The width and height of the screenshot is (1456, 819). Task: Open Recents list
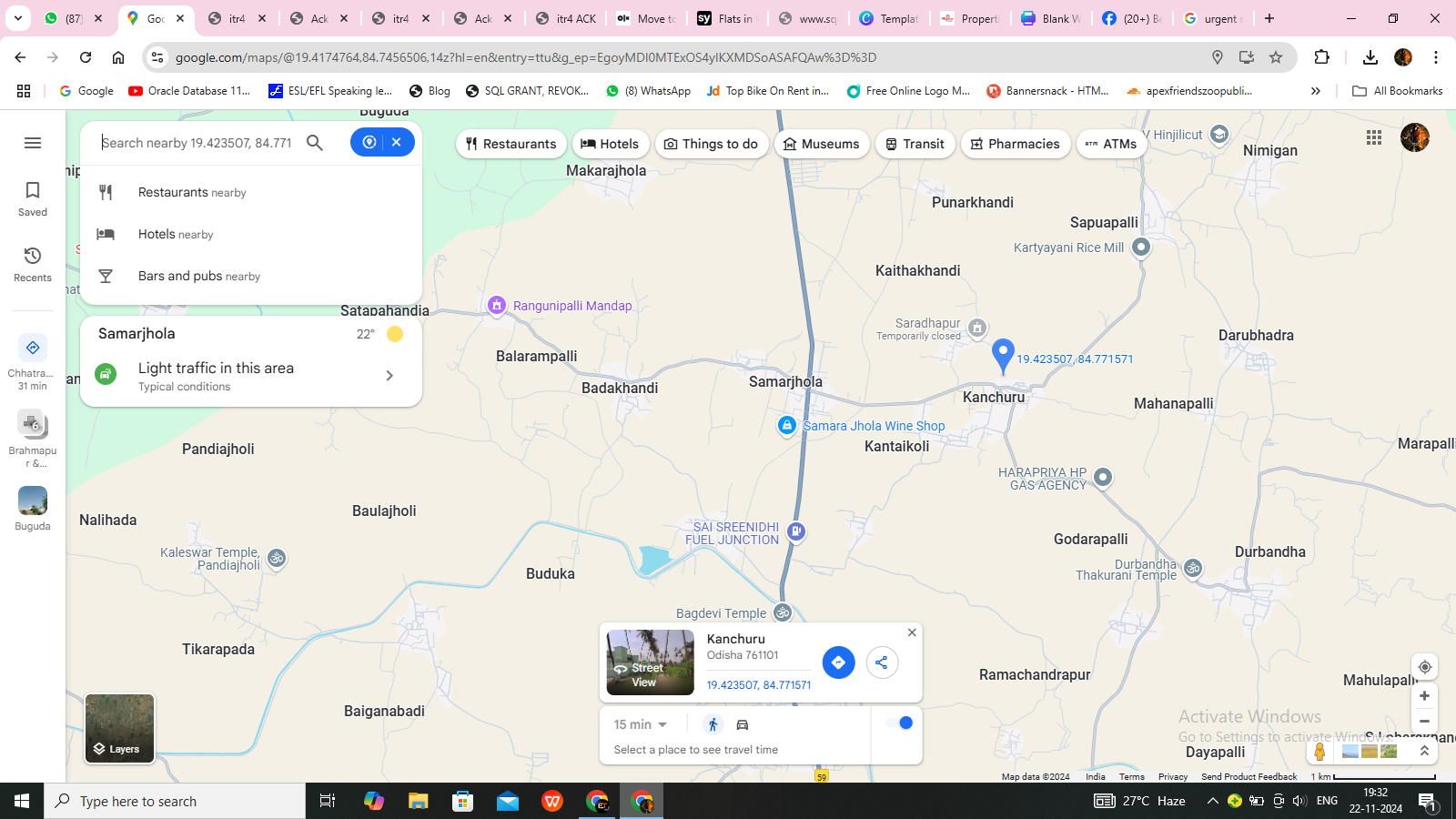tap(33, 264)
